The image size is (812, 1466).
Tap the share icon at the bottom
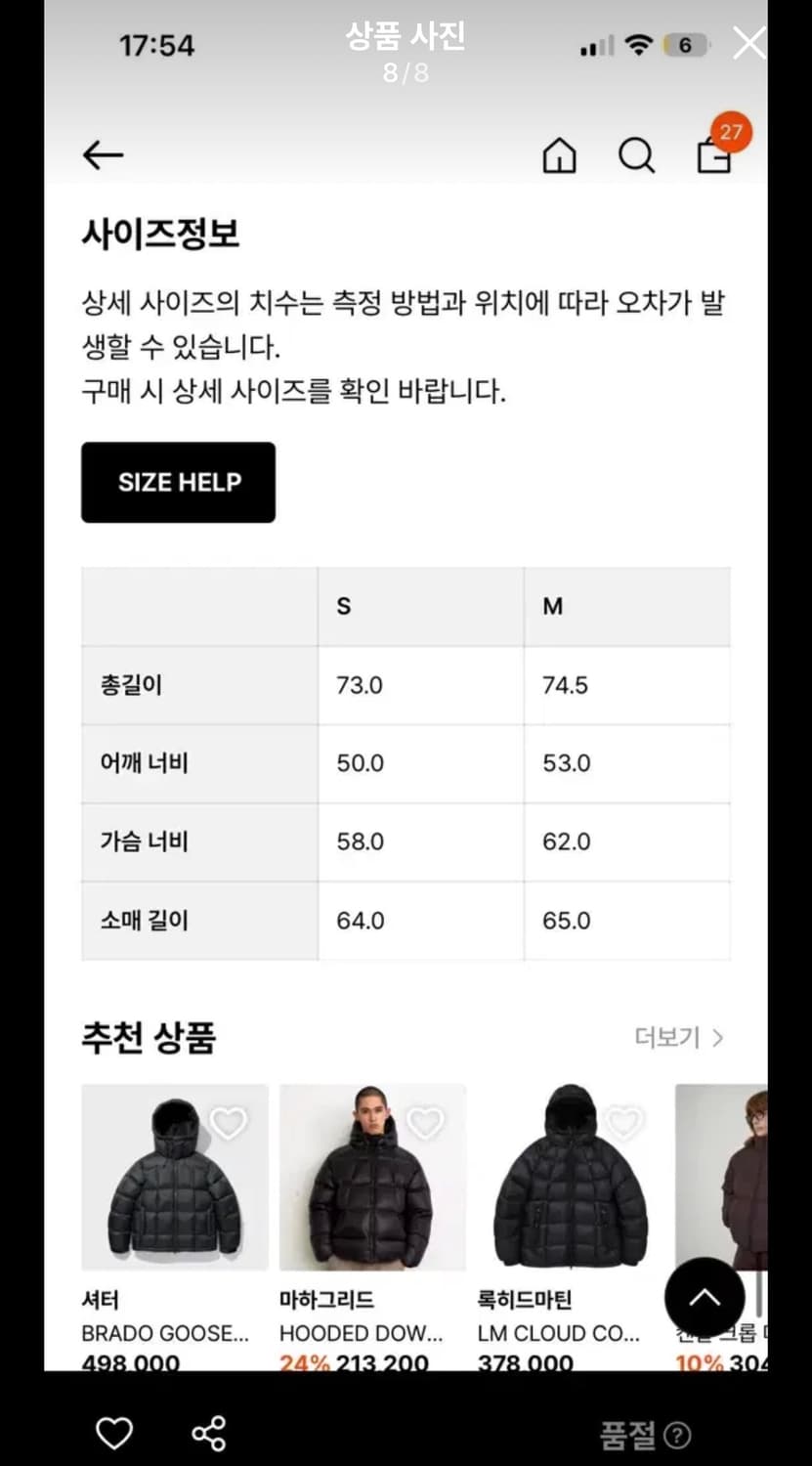pyautogui.click(x=208, y=1432)
